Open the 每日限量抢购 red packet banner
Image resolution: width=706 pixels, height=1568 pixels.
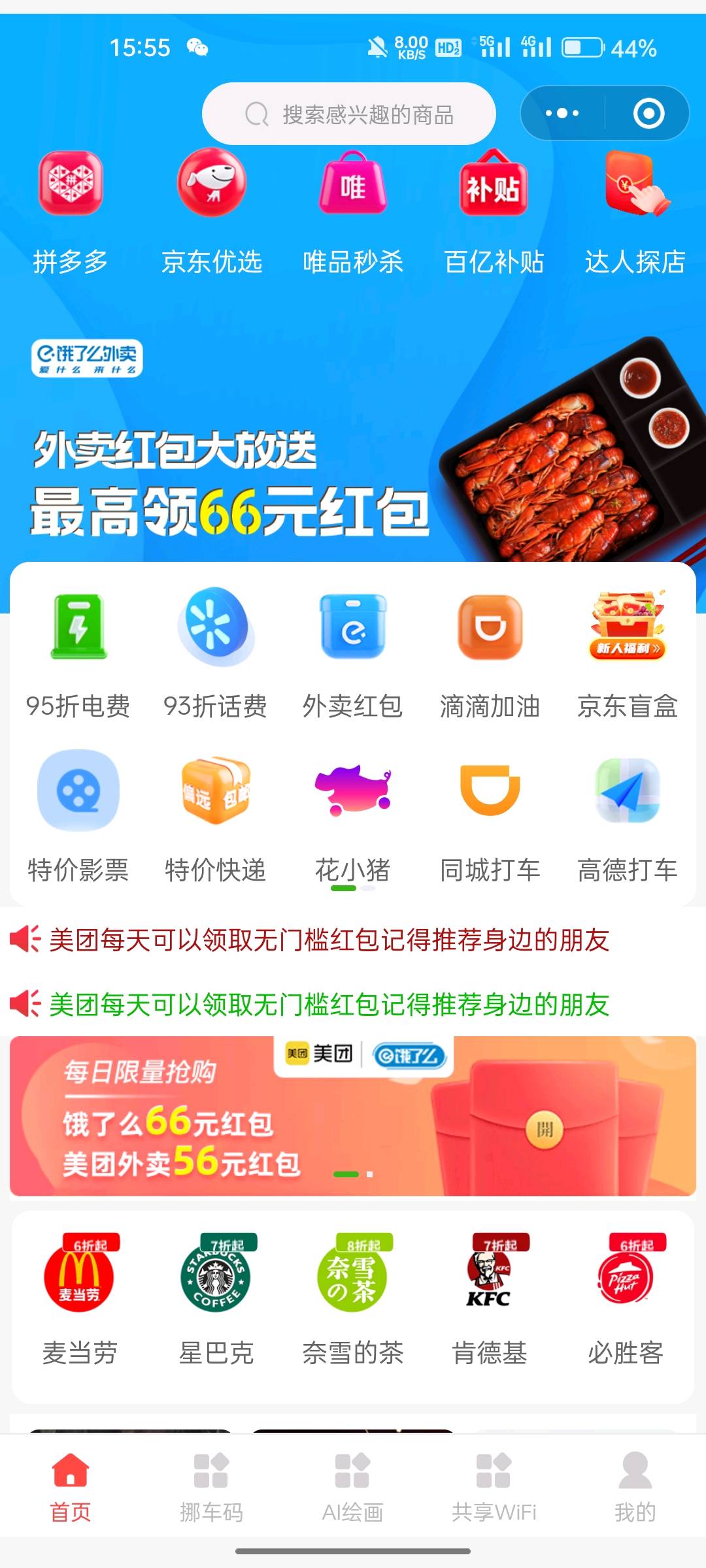[353, 1116]
